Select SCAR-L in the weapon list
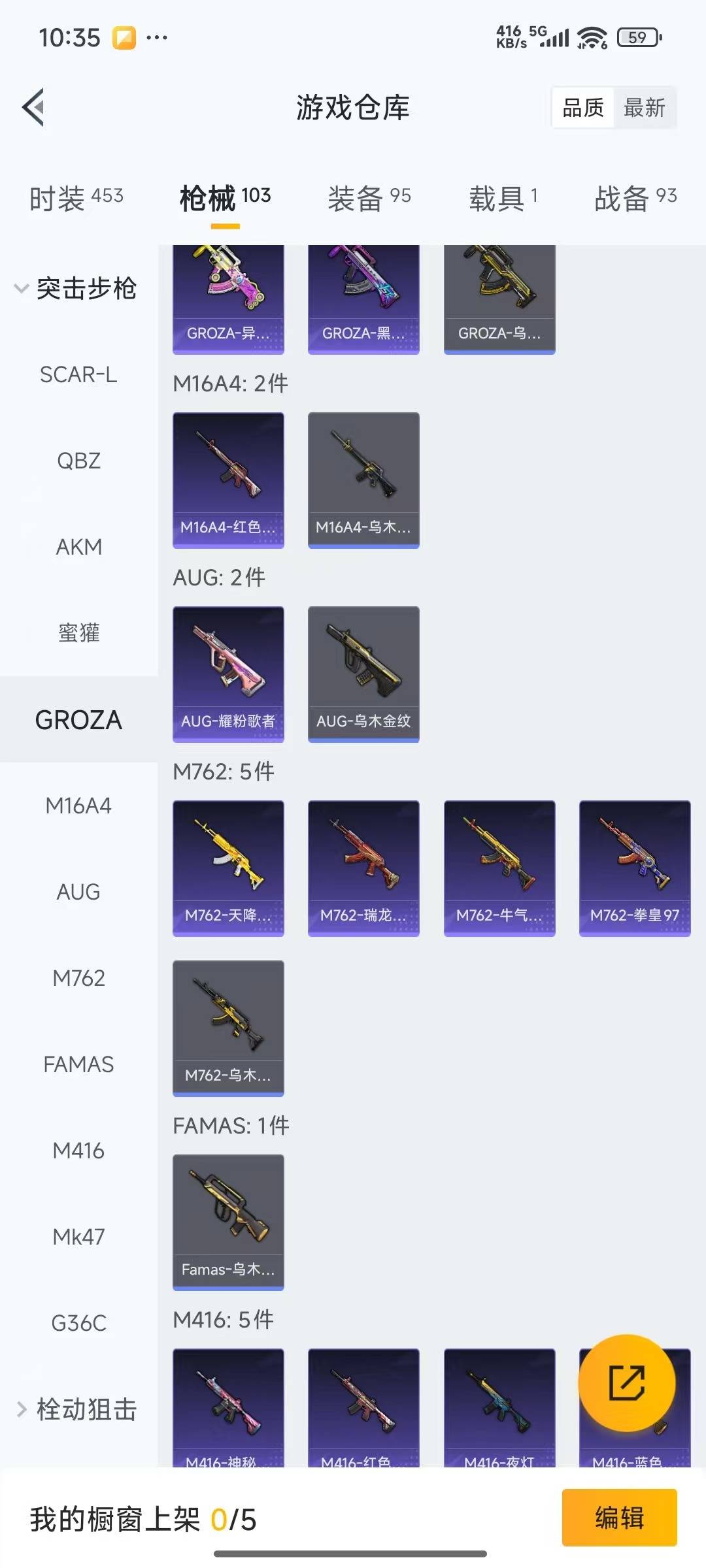The width and height of the screenshot is (706, 1568). coord(78,374)
